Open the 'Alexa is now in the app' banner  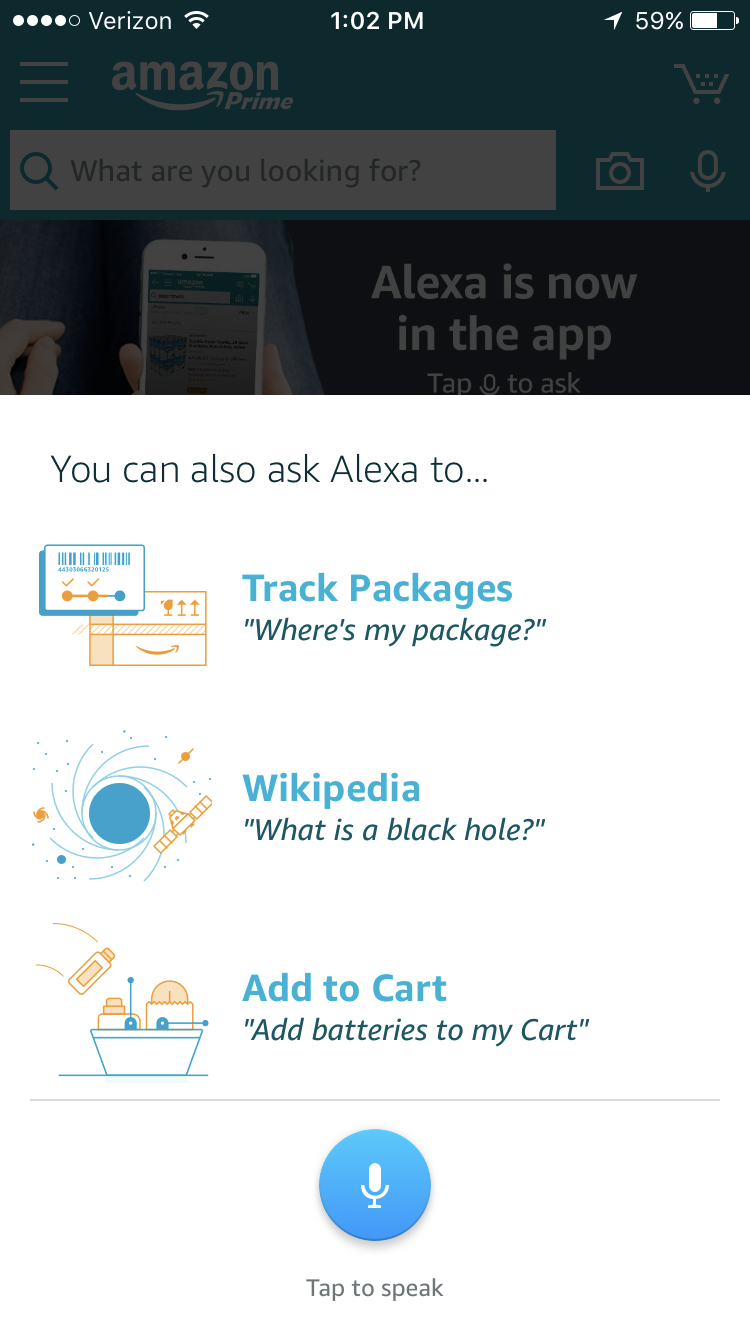click(x=375, y=308)
